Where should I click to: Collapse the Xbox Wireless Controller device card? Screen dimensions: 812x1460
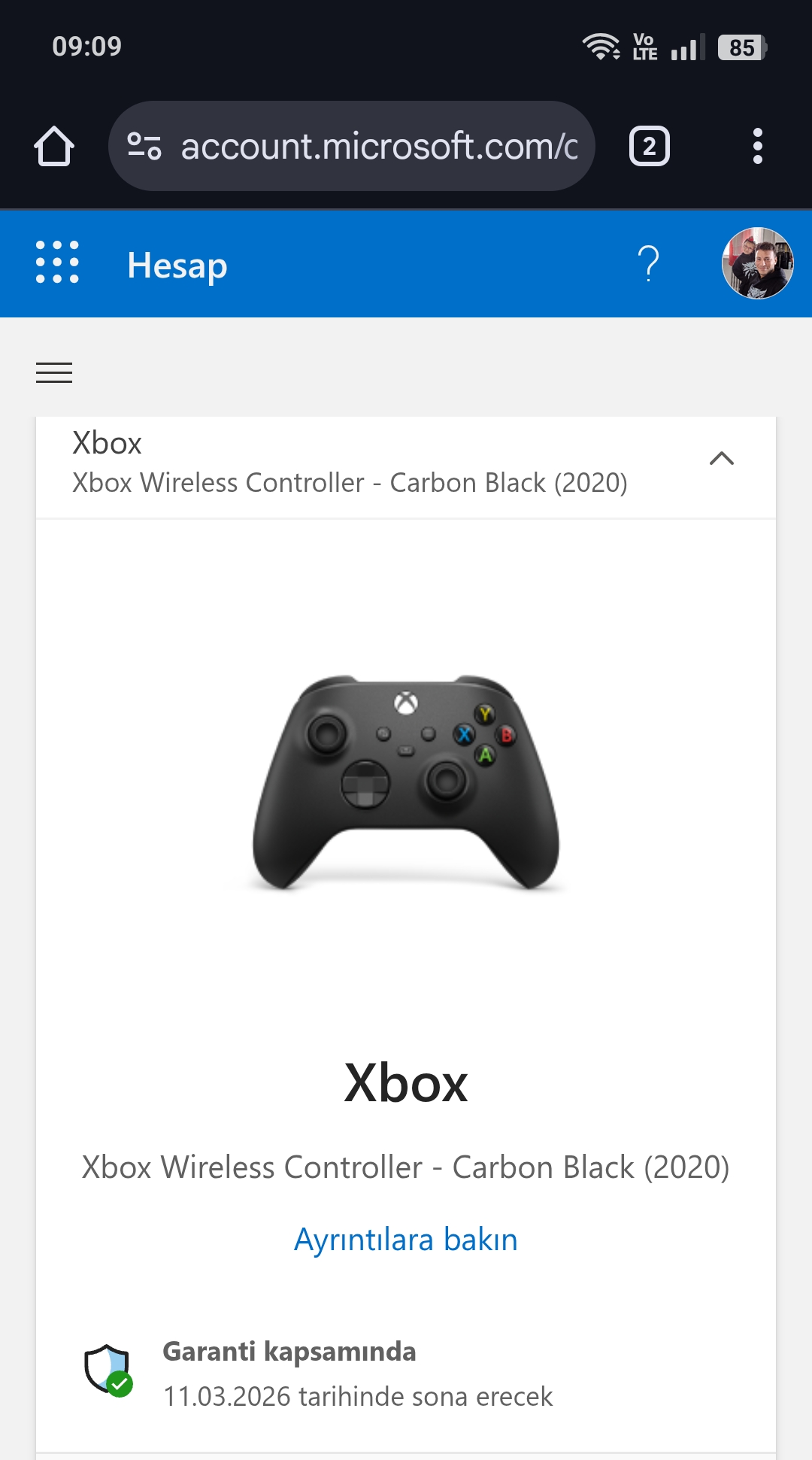(x=721, y=459)
